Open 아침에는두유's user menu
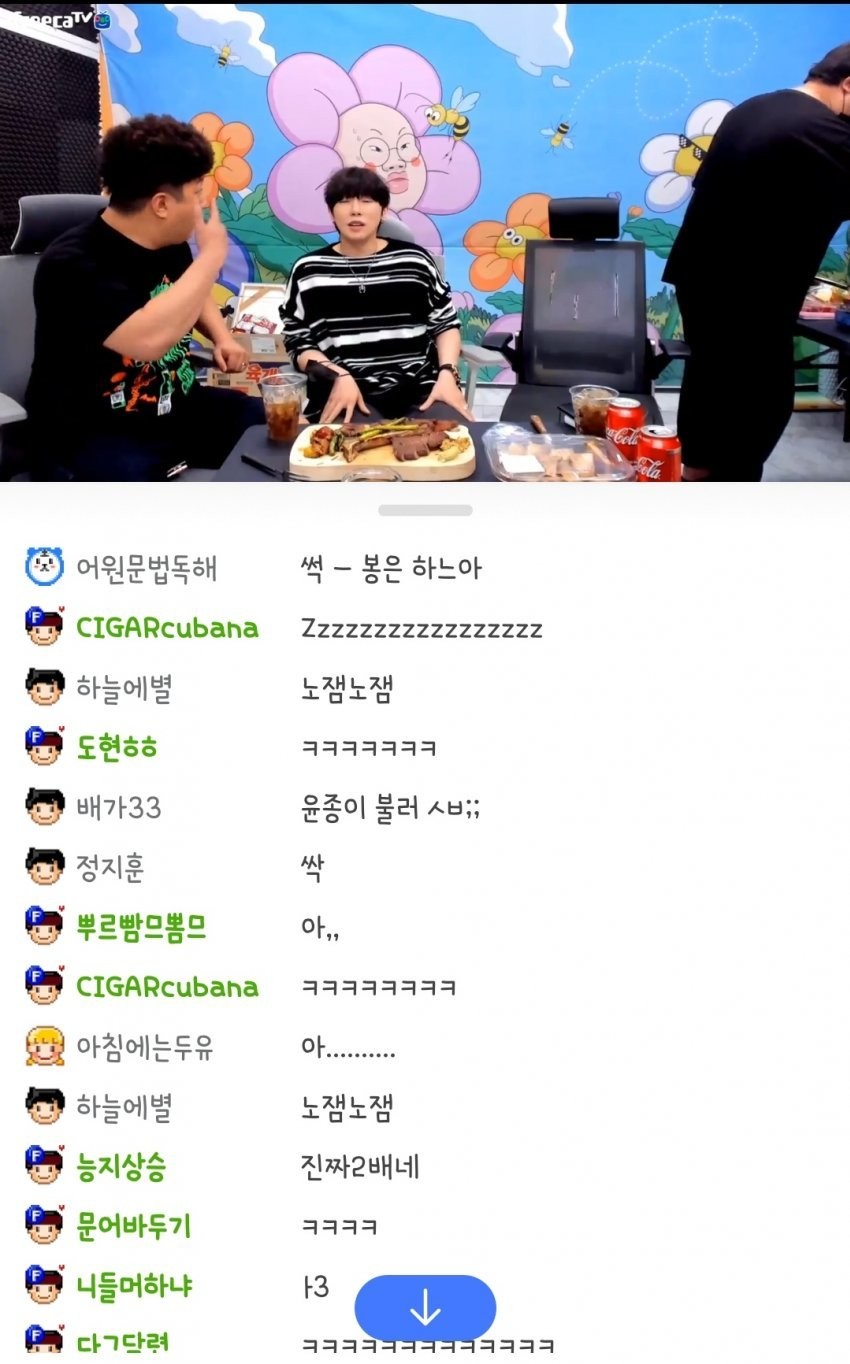Screen dimensions: 850x1364 pos(144,1047)
